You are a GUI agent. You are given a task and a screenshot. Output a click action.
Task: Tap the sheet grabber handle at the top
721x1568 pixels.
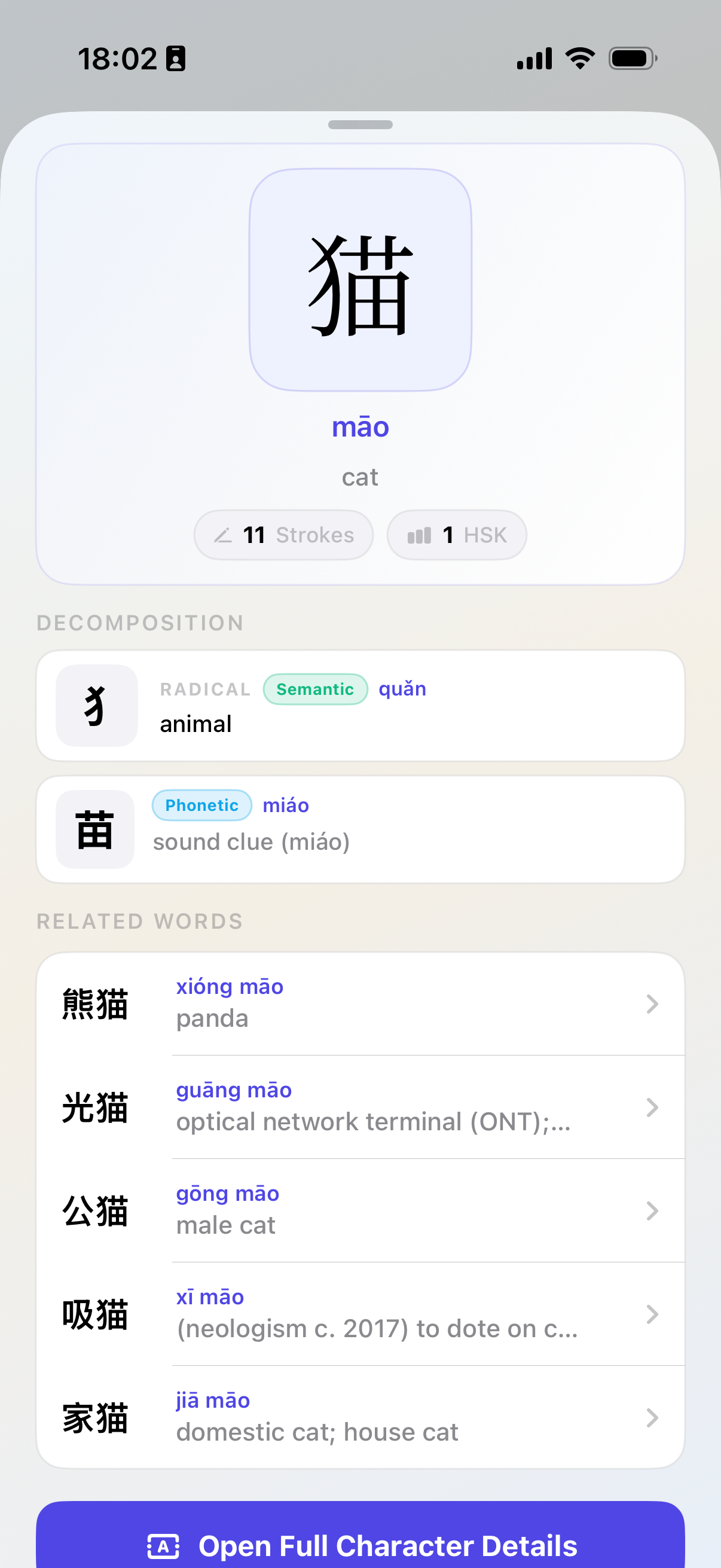[x=360, y=124]
